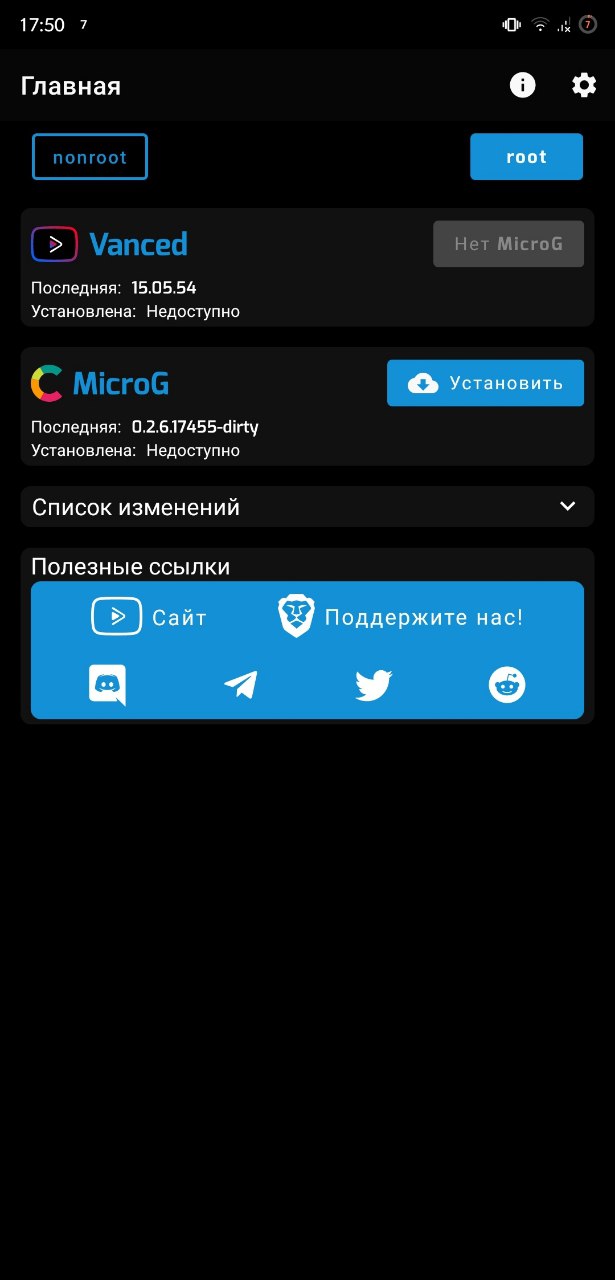Open the Telegram link icon
Image resolution: width=615 pixels, height=1280 pixels.
(x=240, y=685)
